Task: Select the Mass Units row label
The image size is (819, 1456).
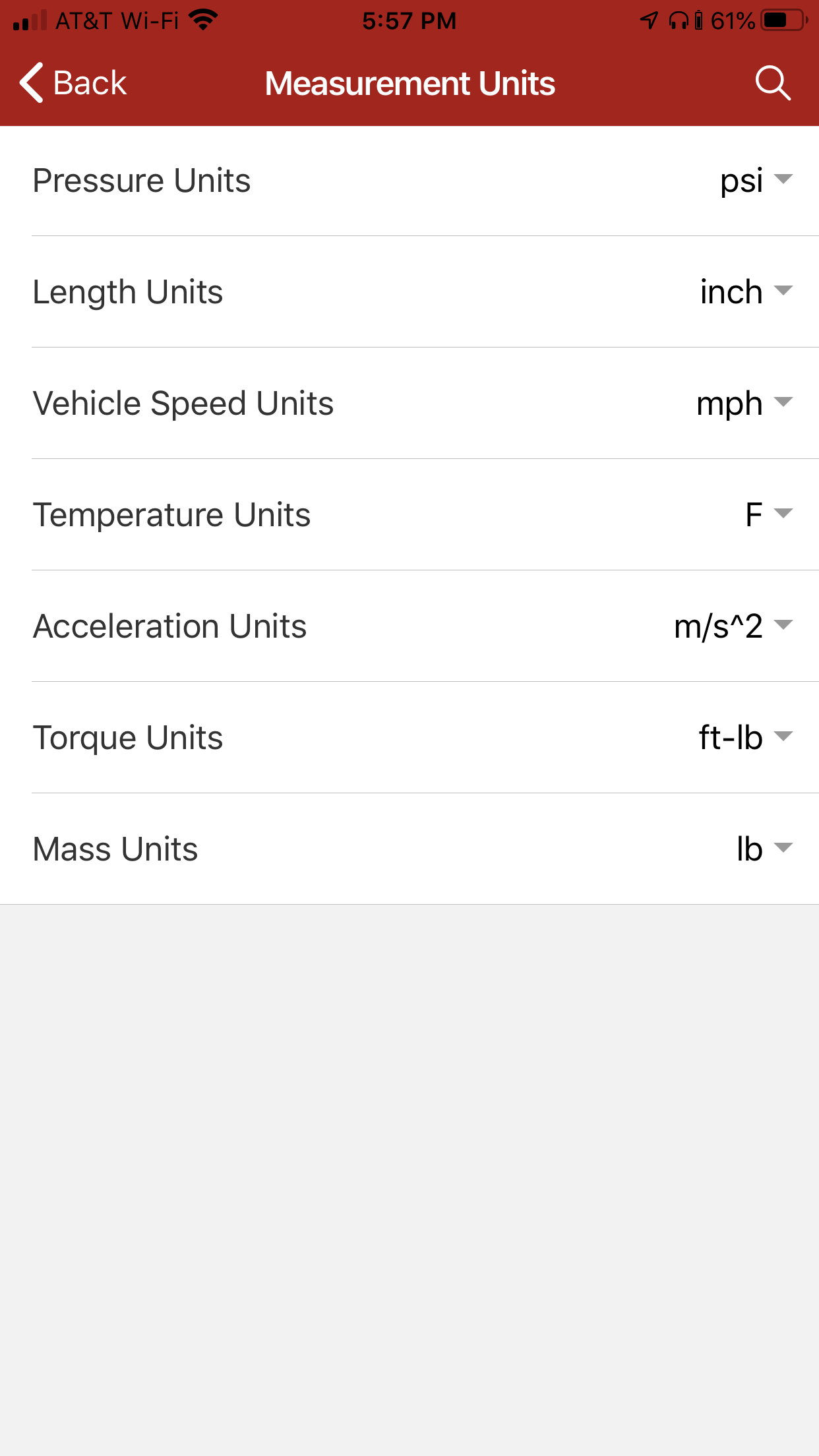Action: tap(115, 849)
